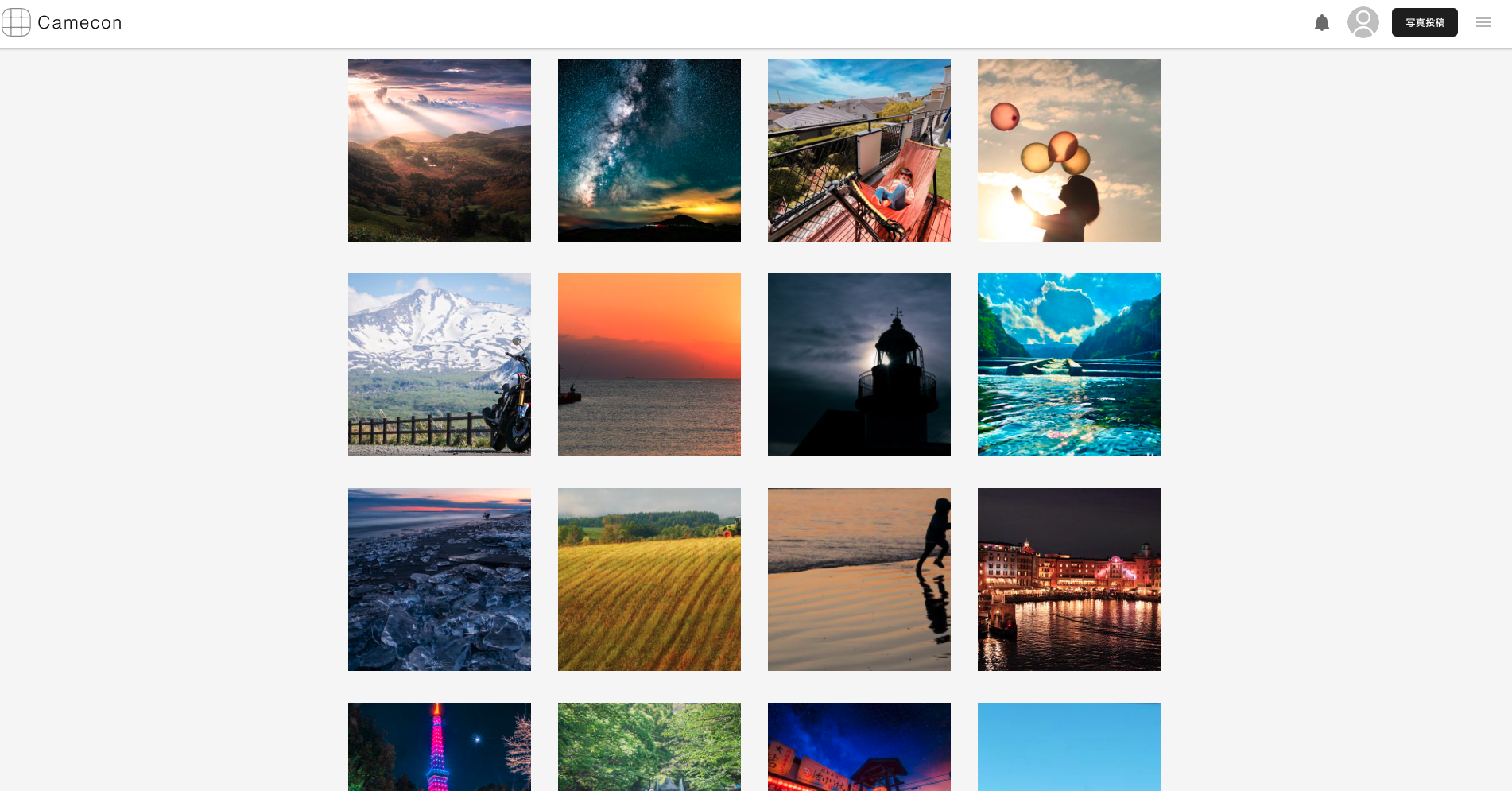Open the user profile avatar
The image size is (1512, 791).
click(x=1363, y=22)
